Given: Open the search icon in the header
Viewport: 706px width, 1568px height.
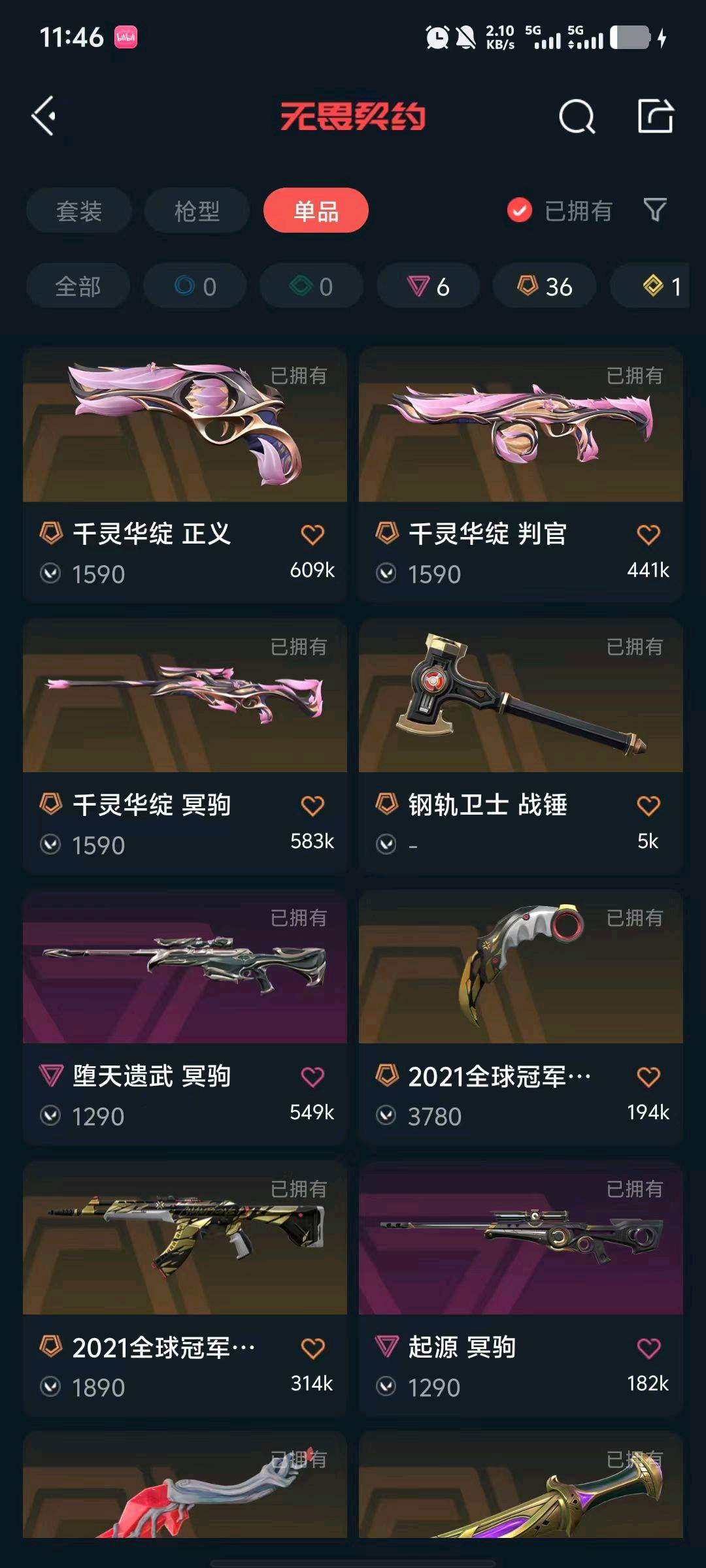Looking at the screenshot, I should (x=577, y=117).
